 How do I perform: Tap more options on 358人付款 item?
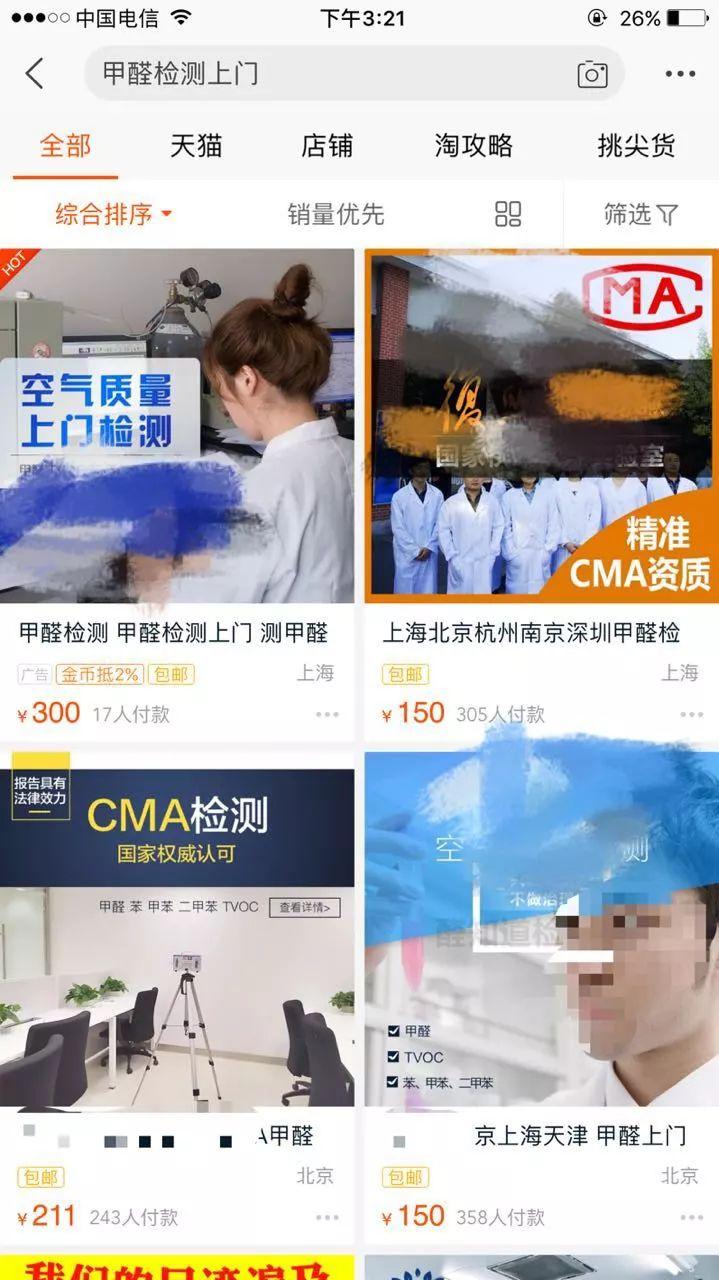pyautogui.click(x=692, y=1218)
